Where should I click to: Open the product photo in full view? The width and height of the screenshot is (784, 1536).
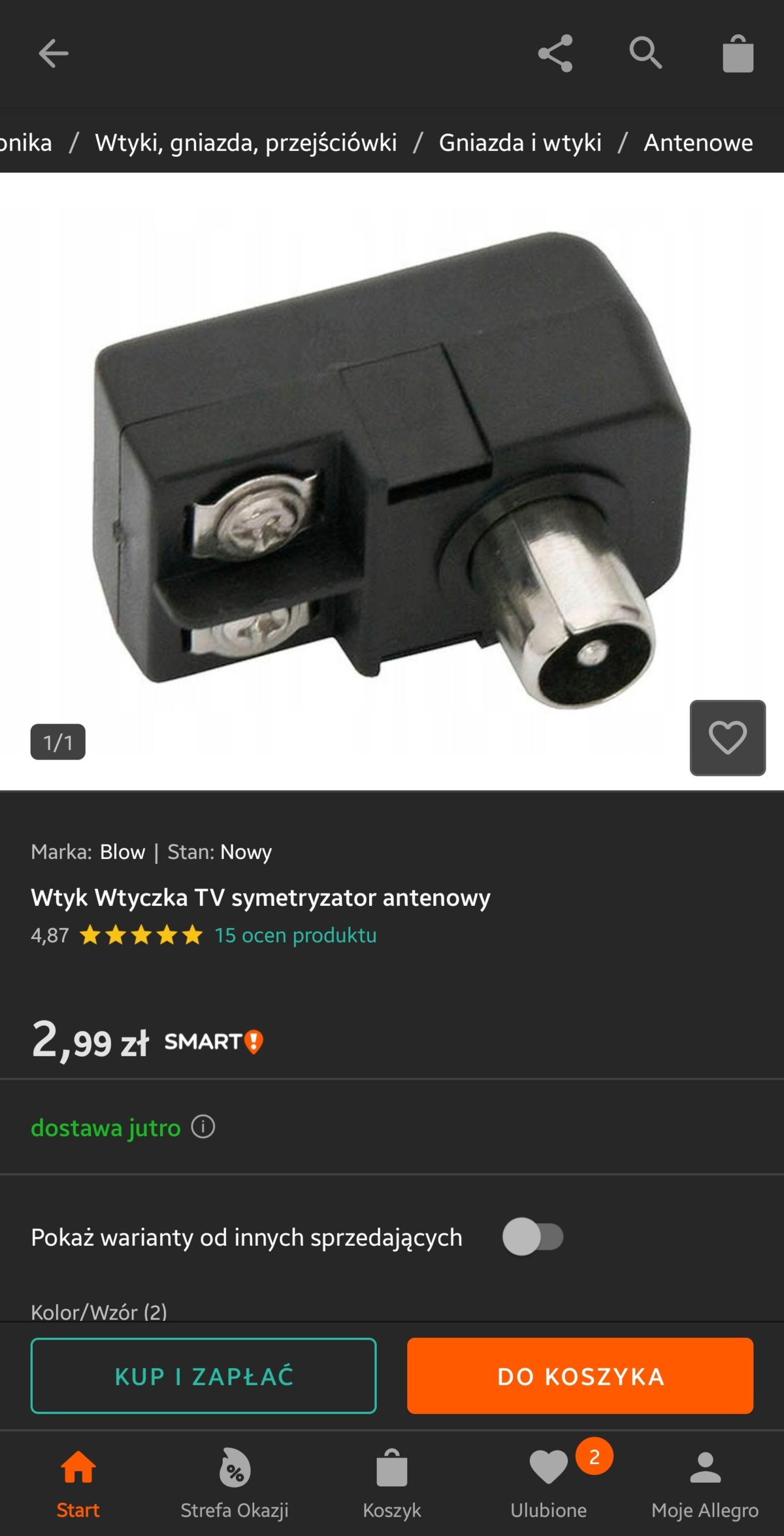point(392,471)
